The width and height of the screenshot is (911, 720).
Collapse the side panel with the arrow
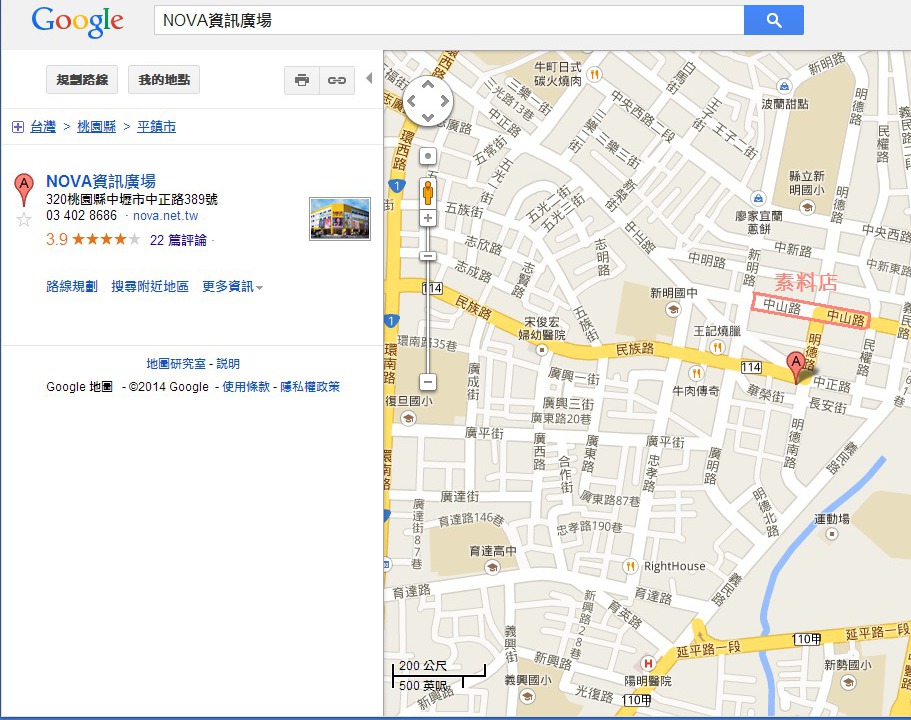click(x=369, y=79)
